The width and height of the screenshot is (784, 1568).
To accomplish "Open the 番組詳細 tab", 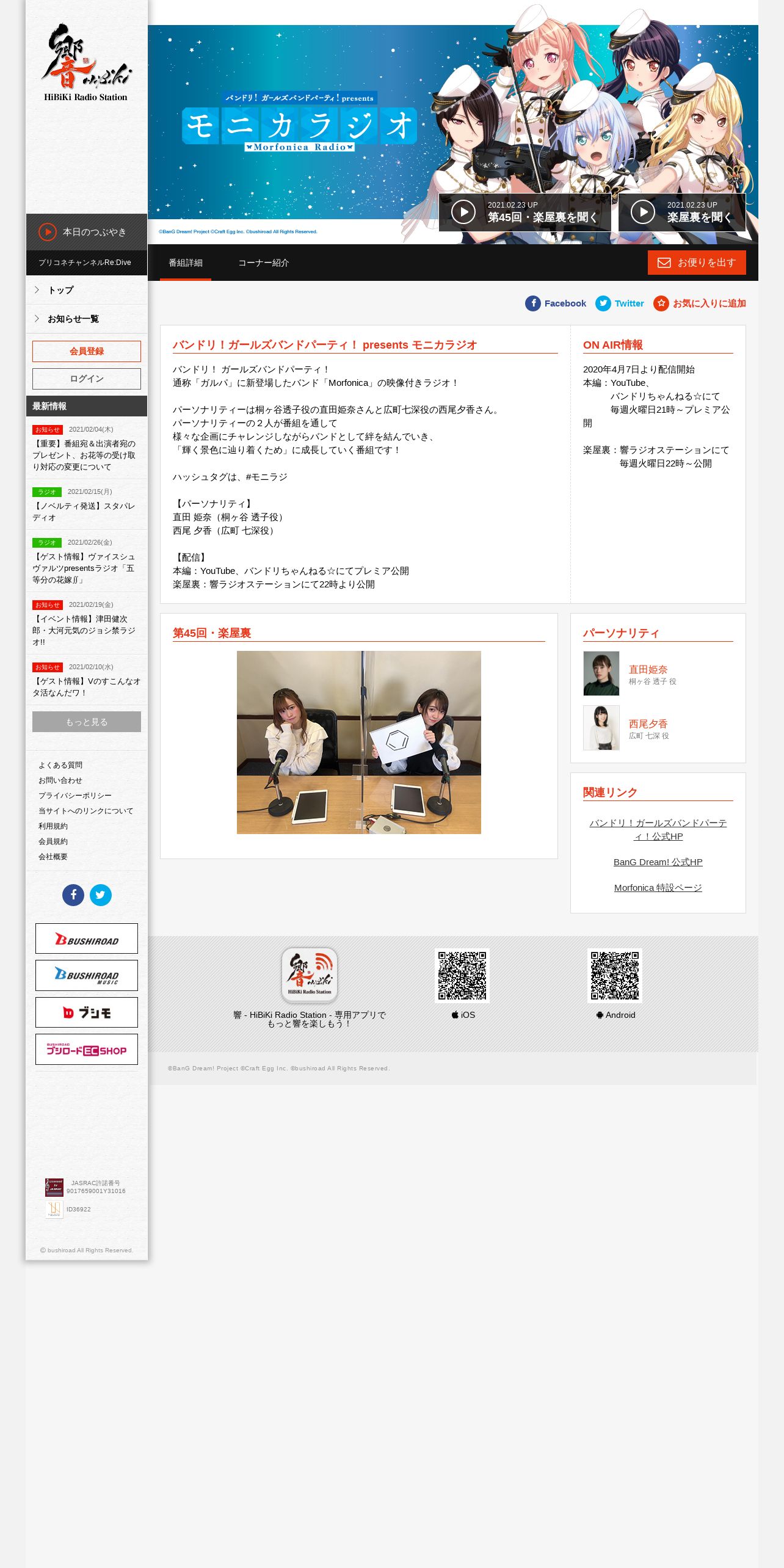I will [x=186, y=263].
